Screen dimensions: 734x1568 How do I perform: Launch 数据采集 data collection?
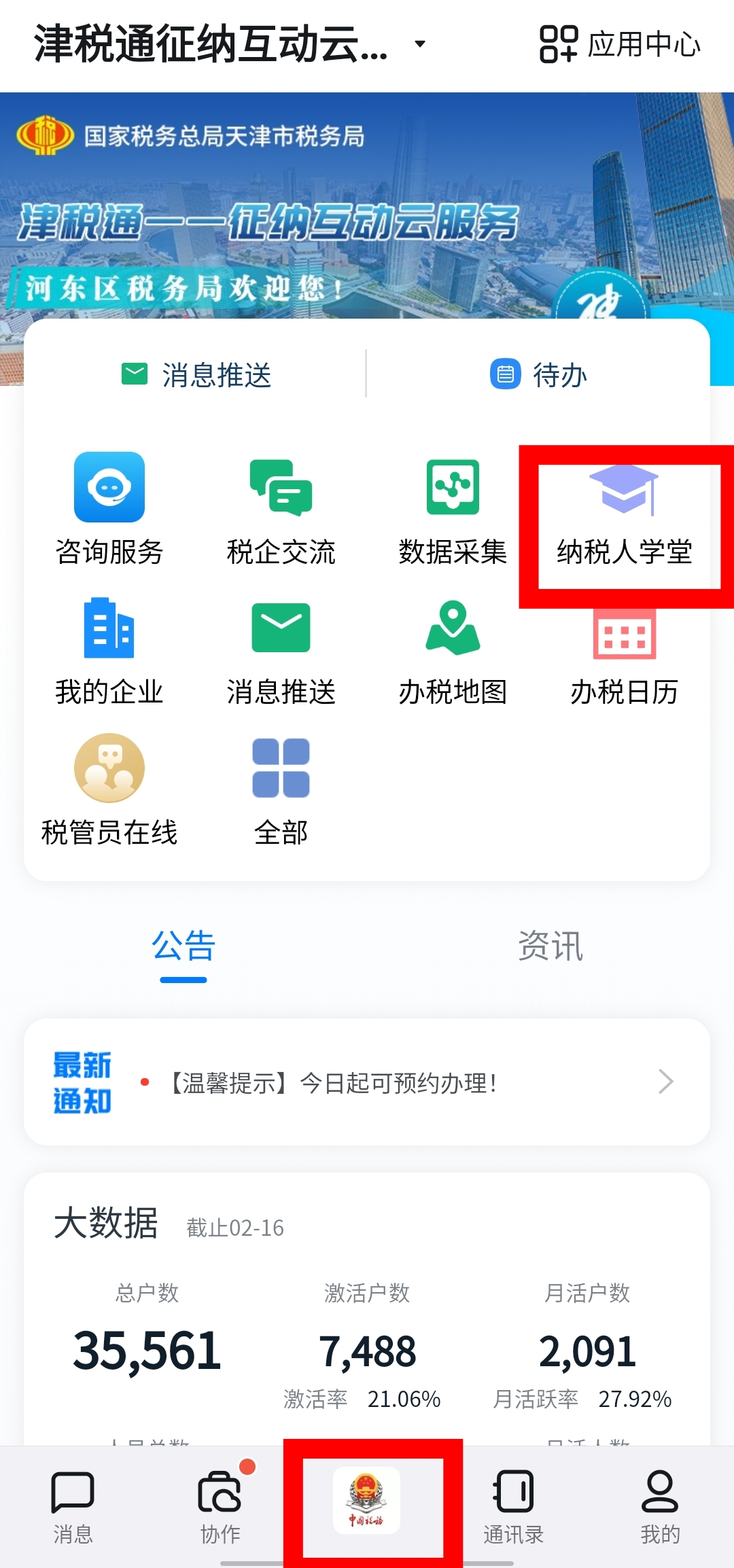[453, 510]
